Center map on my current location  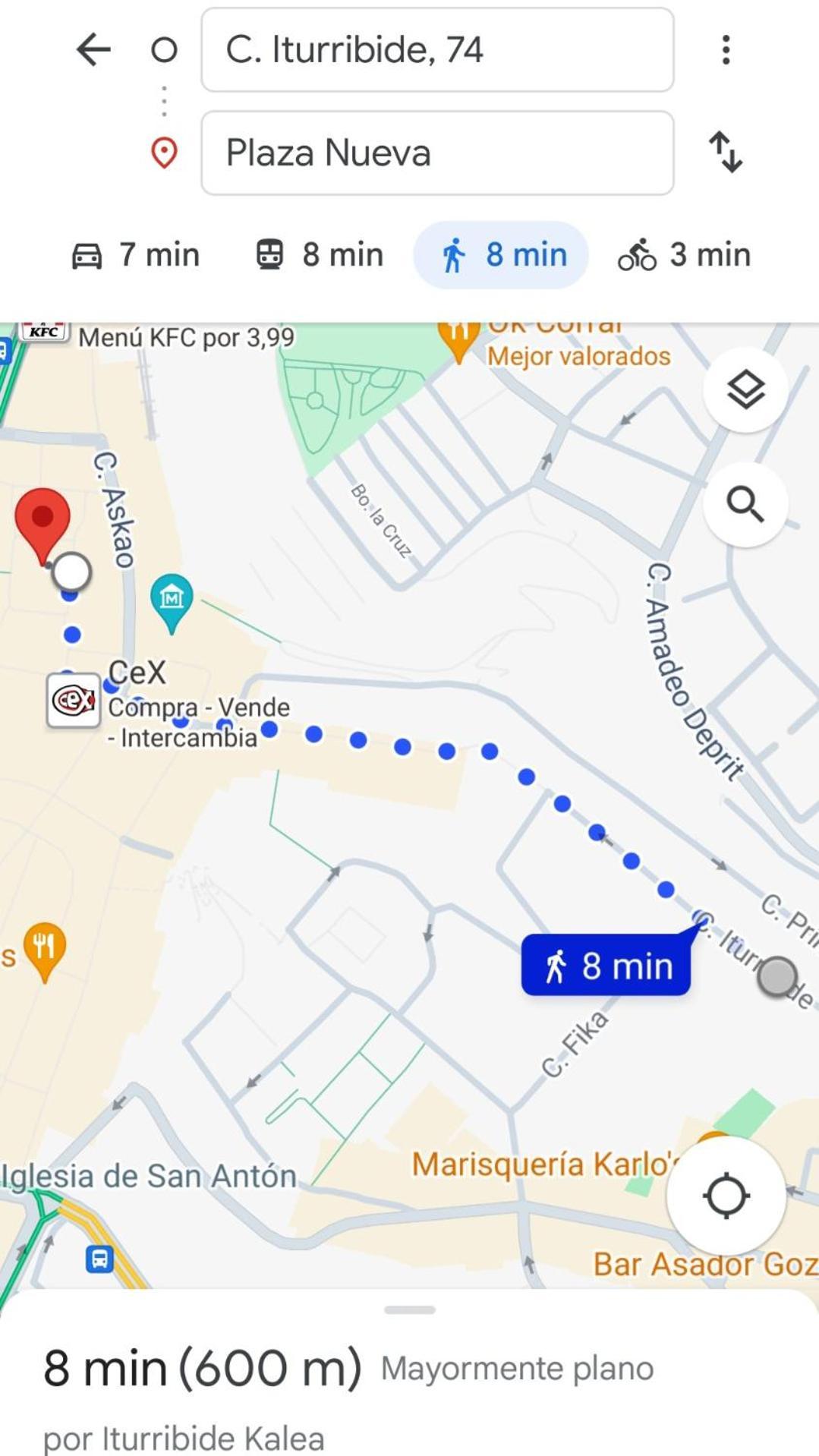[x=726, y=1196]
